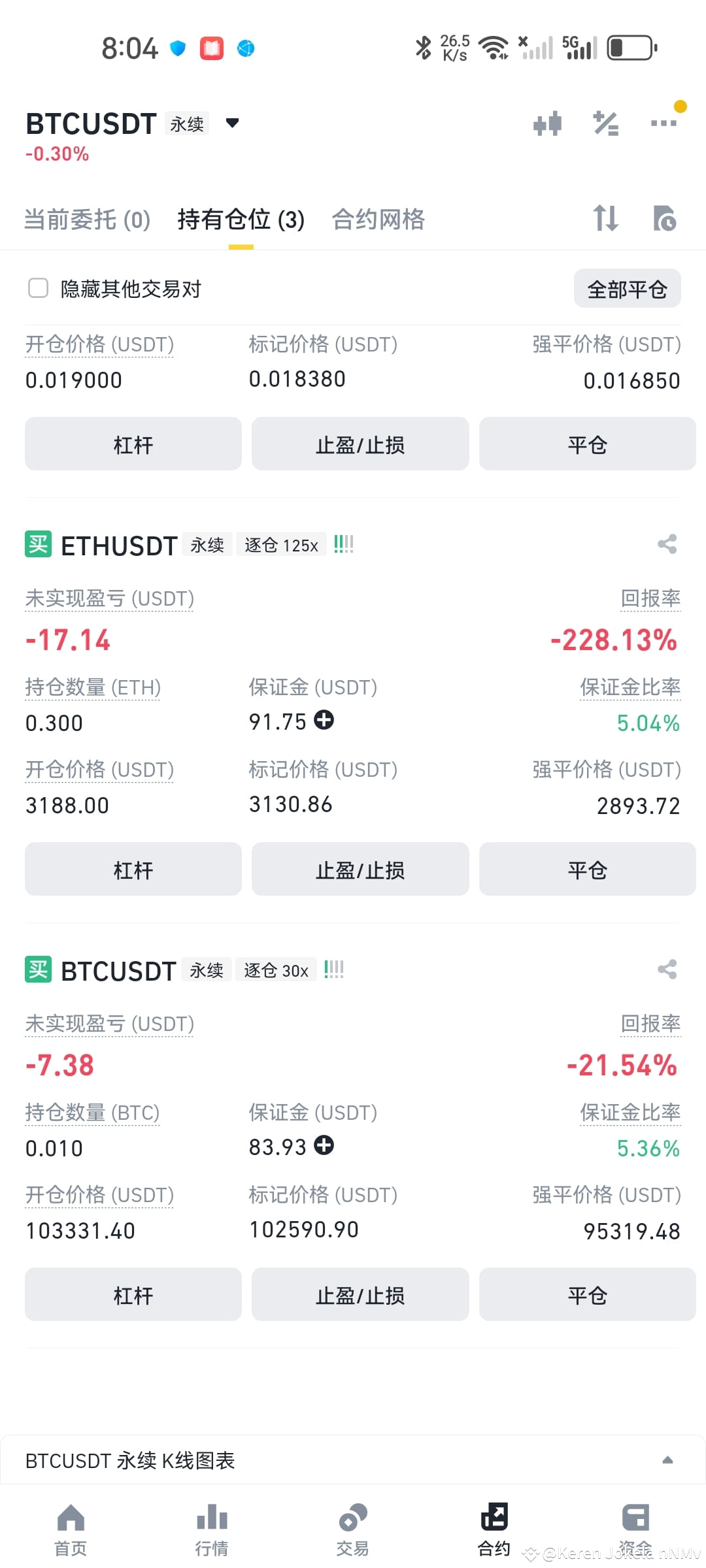The height and width of the screenshot is (1568, 706).
Task: Go to the 行情 markets tab
Action: point(212,1529)
